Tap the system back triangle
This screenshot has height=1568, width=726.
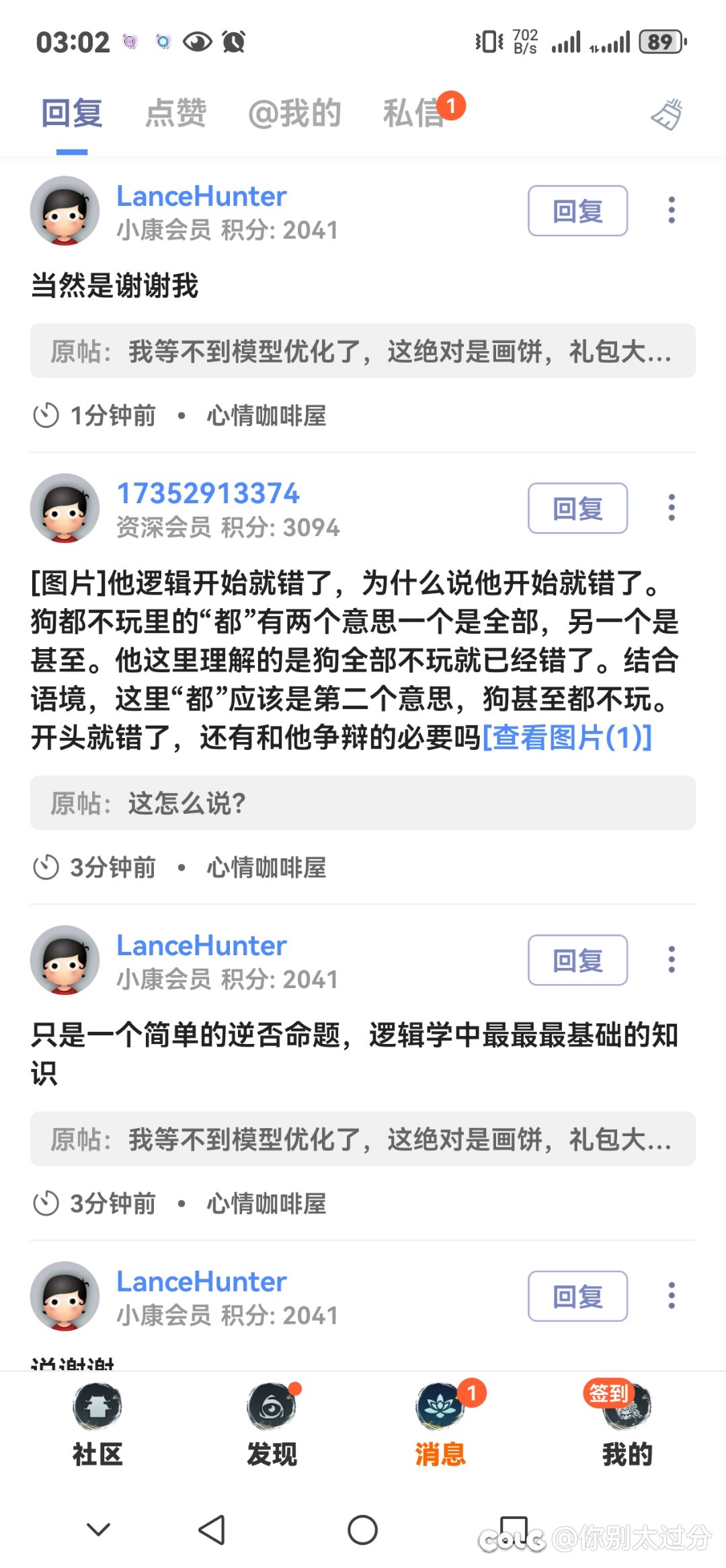click(212, 1530)
